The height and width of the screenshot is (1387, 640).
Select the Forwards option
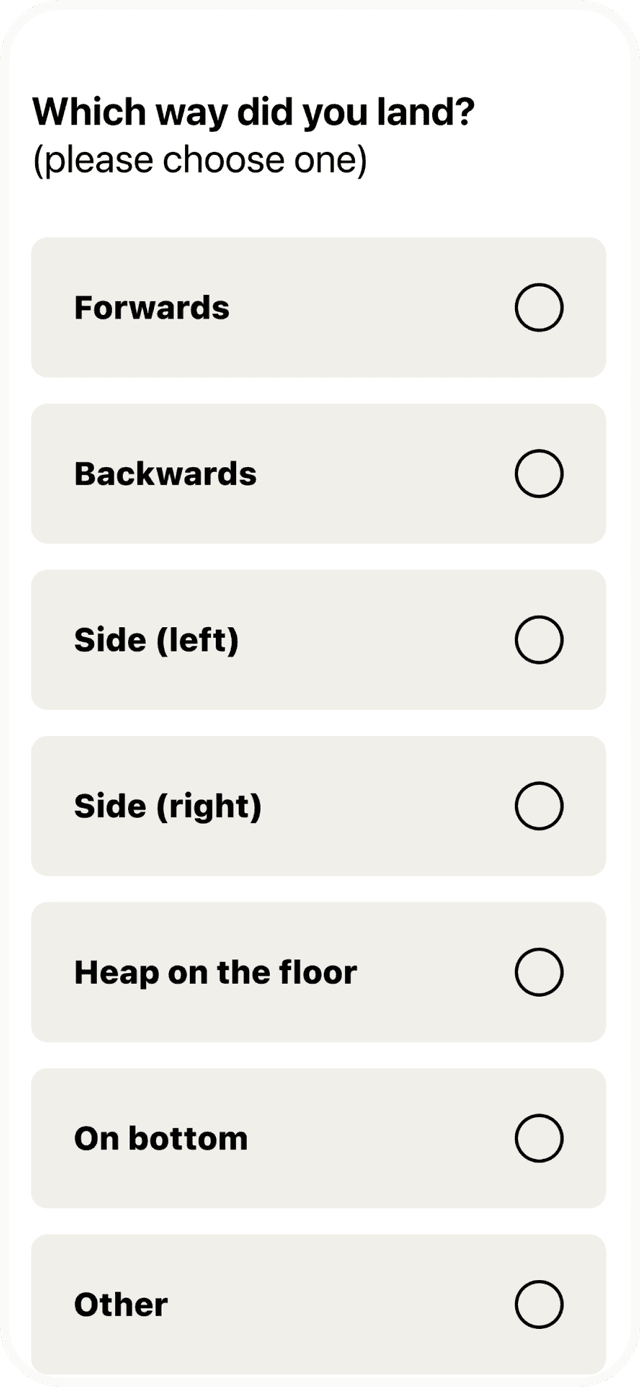click(538, 307)
